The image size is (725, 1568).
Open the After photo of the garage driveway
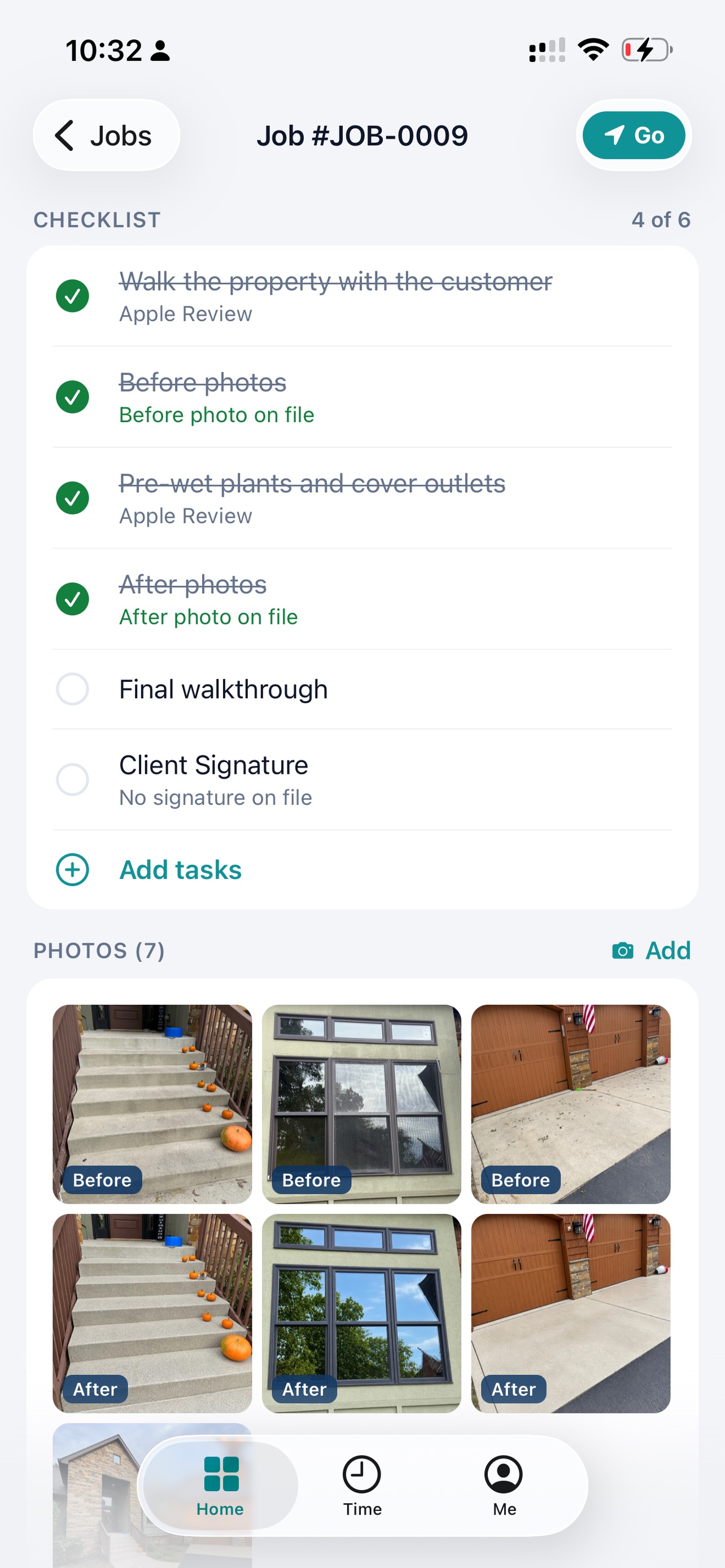click(x=571, y=1313)
